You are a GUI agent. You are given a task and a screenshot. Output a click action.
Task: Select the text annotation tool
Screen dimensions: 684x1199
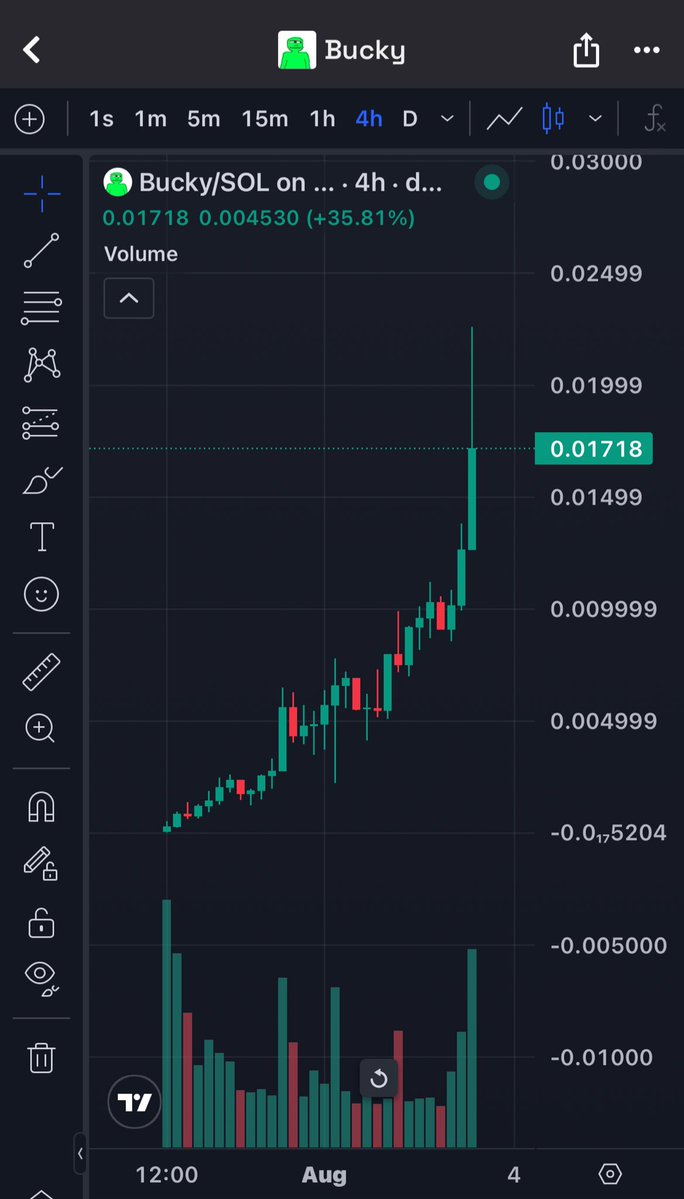click(x=41, y=537)
